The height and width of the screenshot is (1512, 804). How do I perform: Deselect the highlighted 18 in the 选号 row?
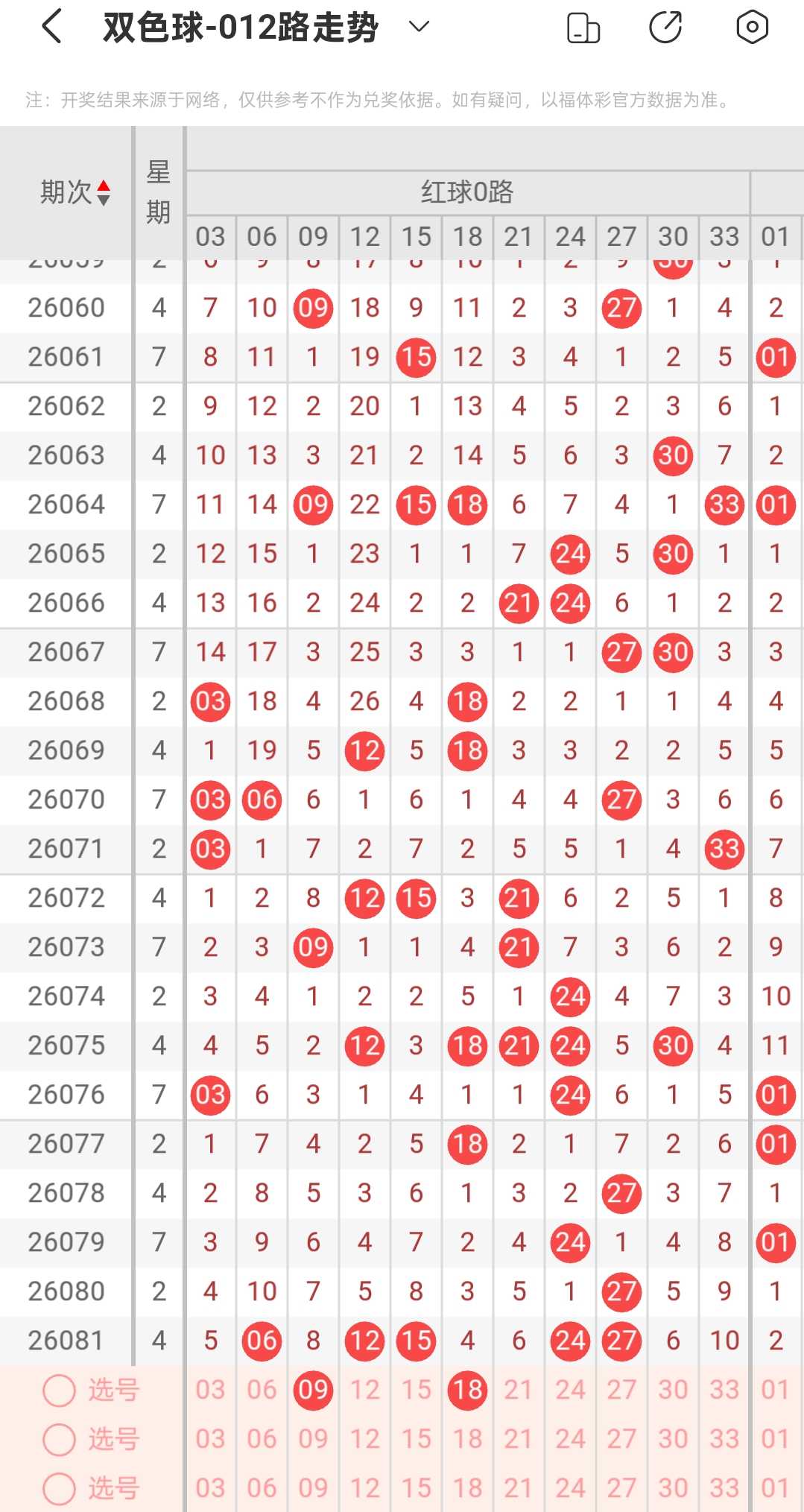pyautogui.click(x=468, y=1391)
